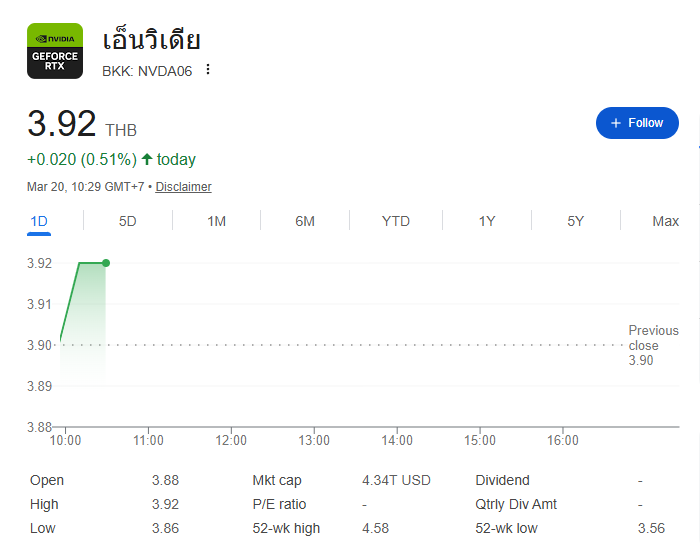700x556 pixels.
Task: Follow this stock
Action: coord(637,123)
